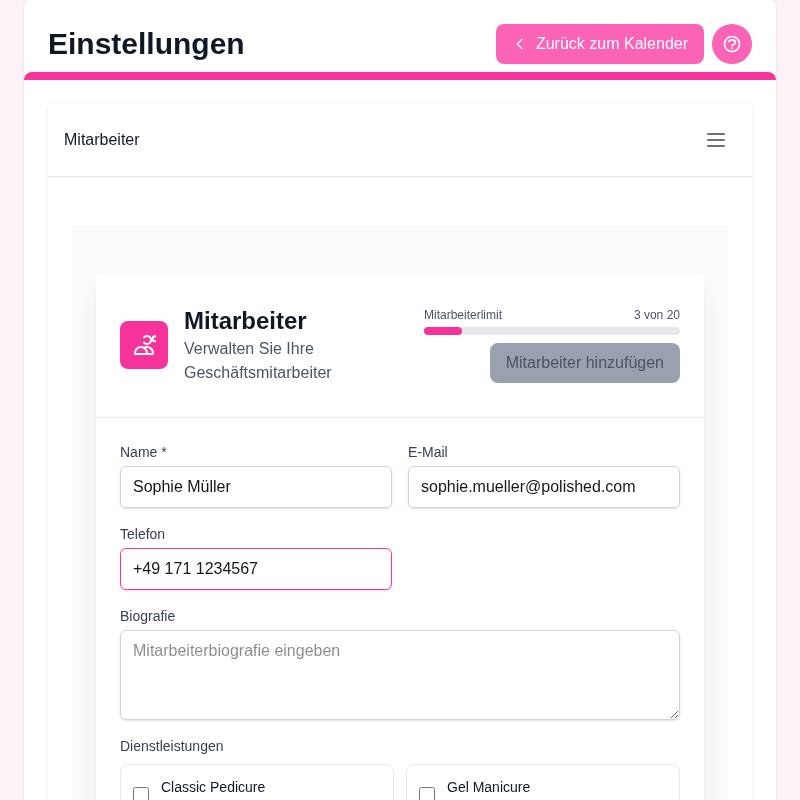The width and height of the screenshot is (800, 800).
Task: Open the help question mark icon
Action: 732,44
